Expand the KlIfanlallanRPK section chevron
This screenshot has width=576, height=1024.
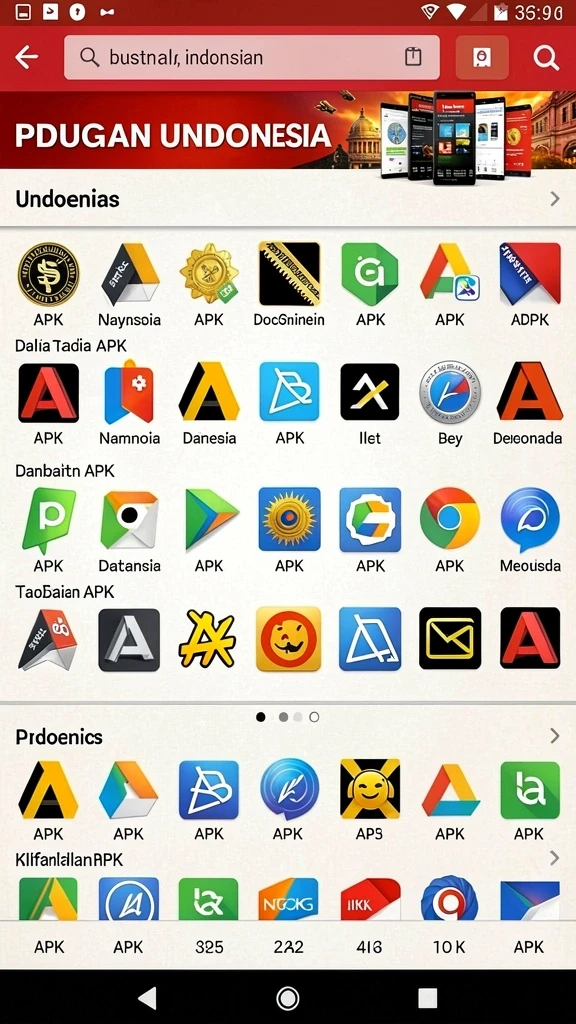pyautogui.click(x=554, y=857)
